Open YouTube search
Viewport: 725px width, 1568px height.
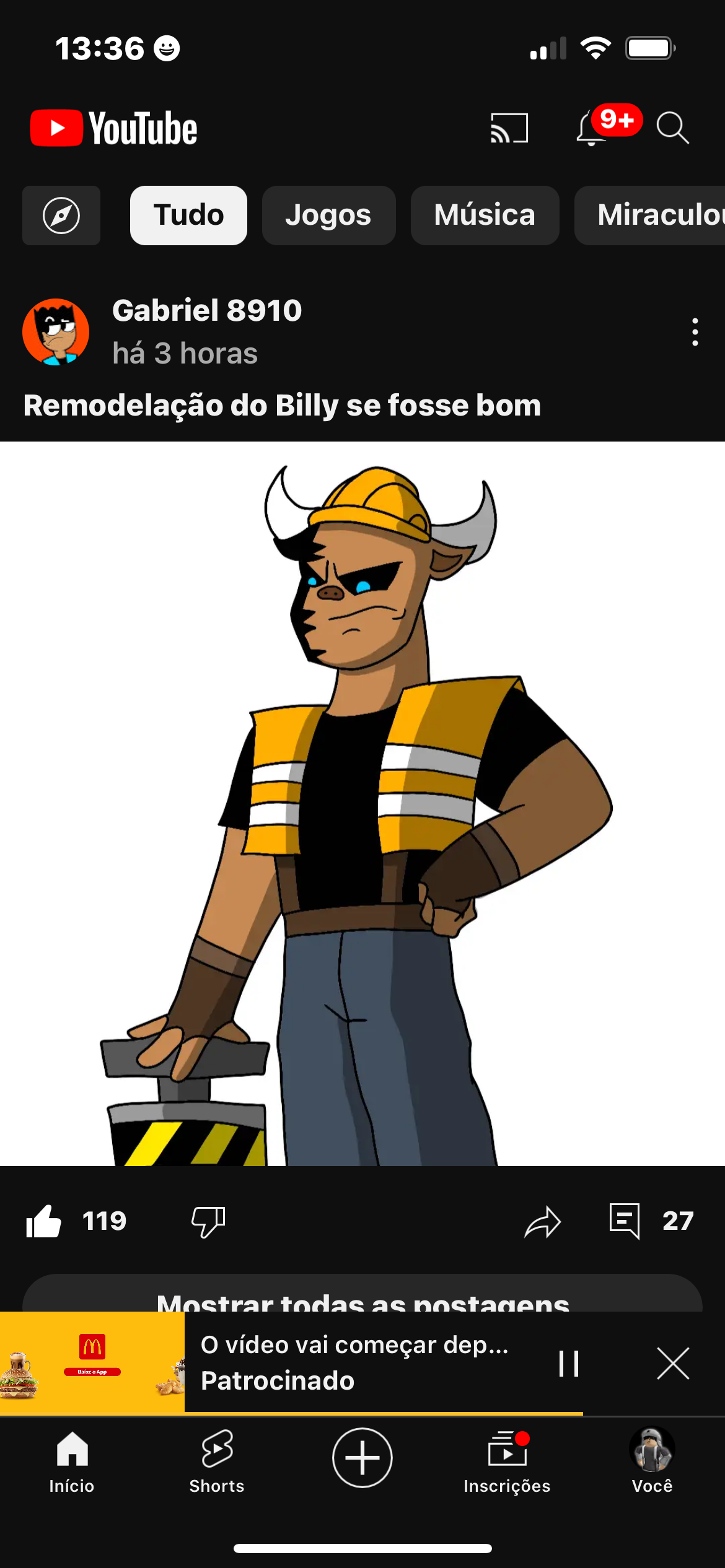pos(672,128)
